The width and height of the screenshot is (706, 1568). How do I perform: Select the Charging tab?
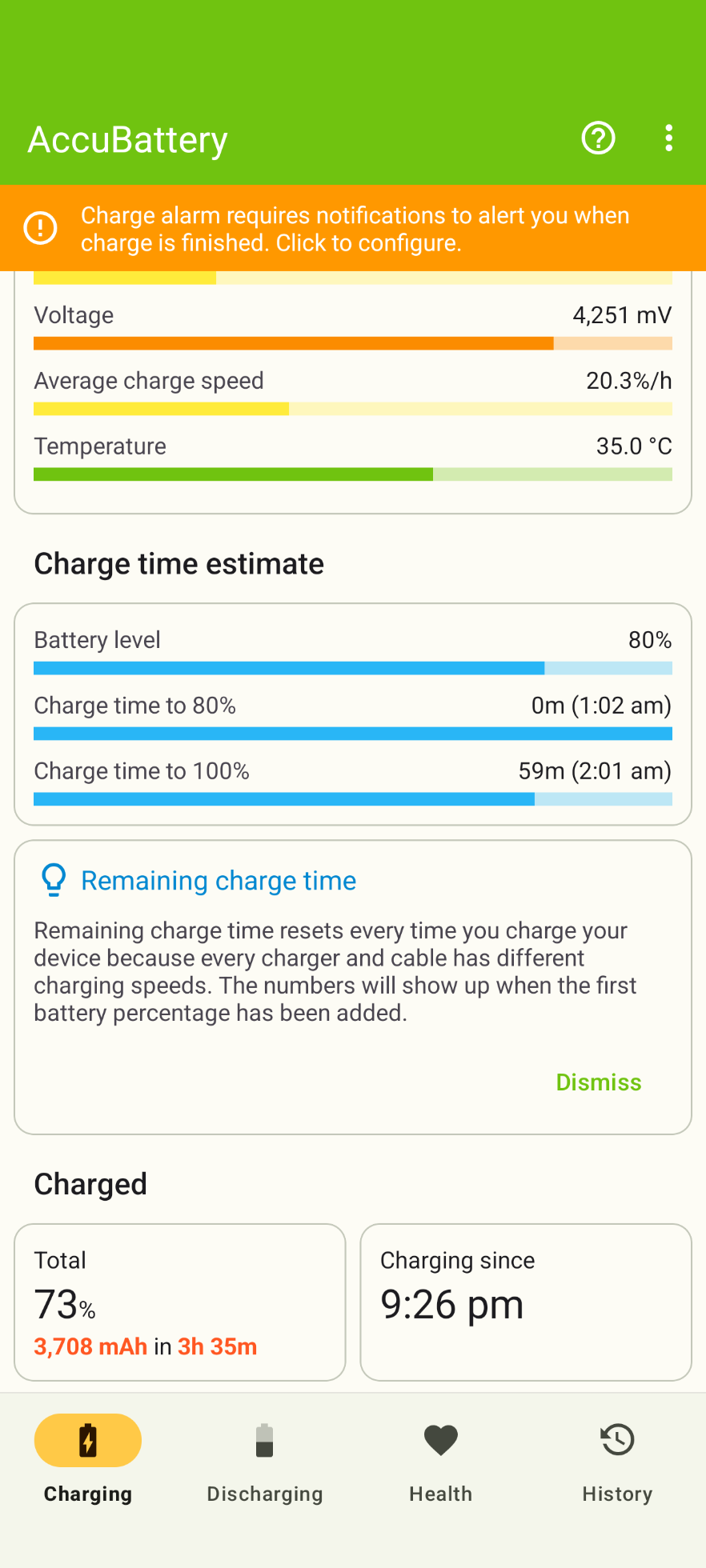coord(88,1460)
